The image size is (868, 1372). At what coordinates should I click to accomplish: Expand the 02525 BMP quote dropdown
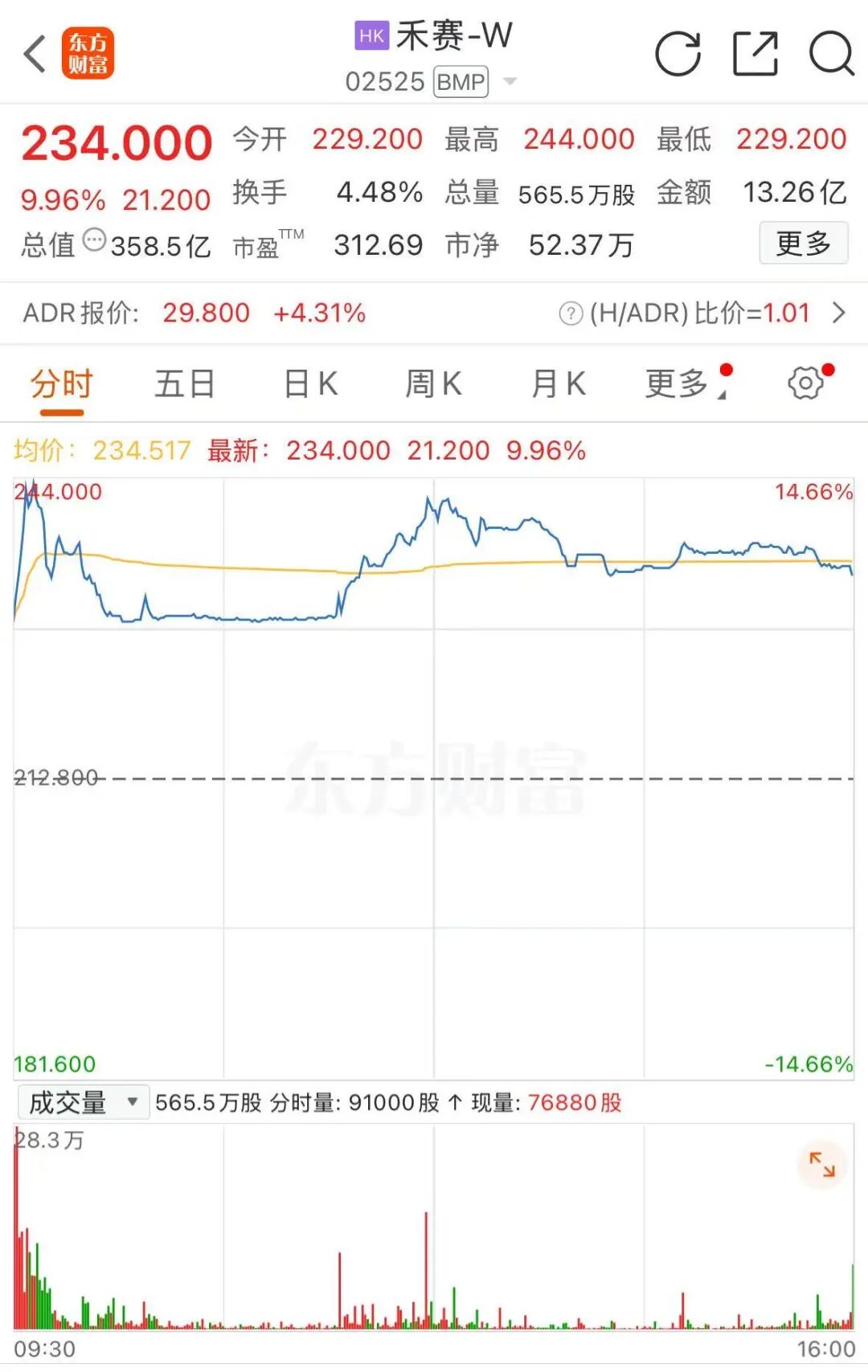[510, 81]
